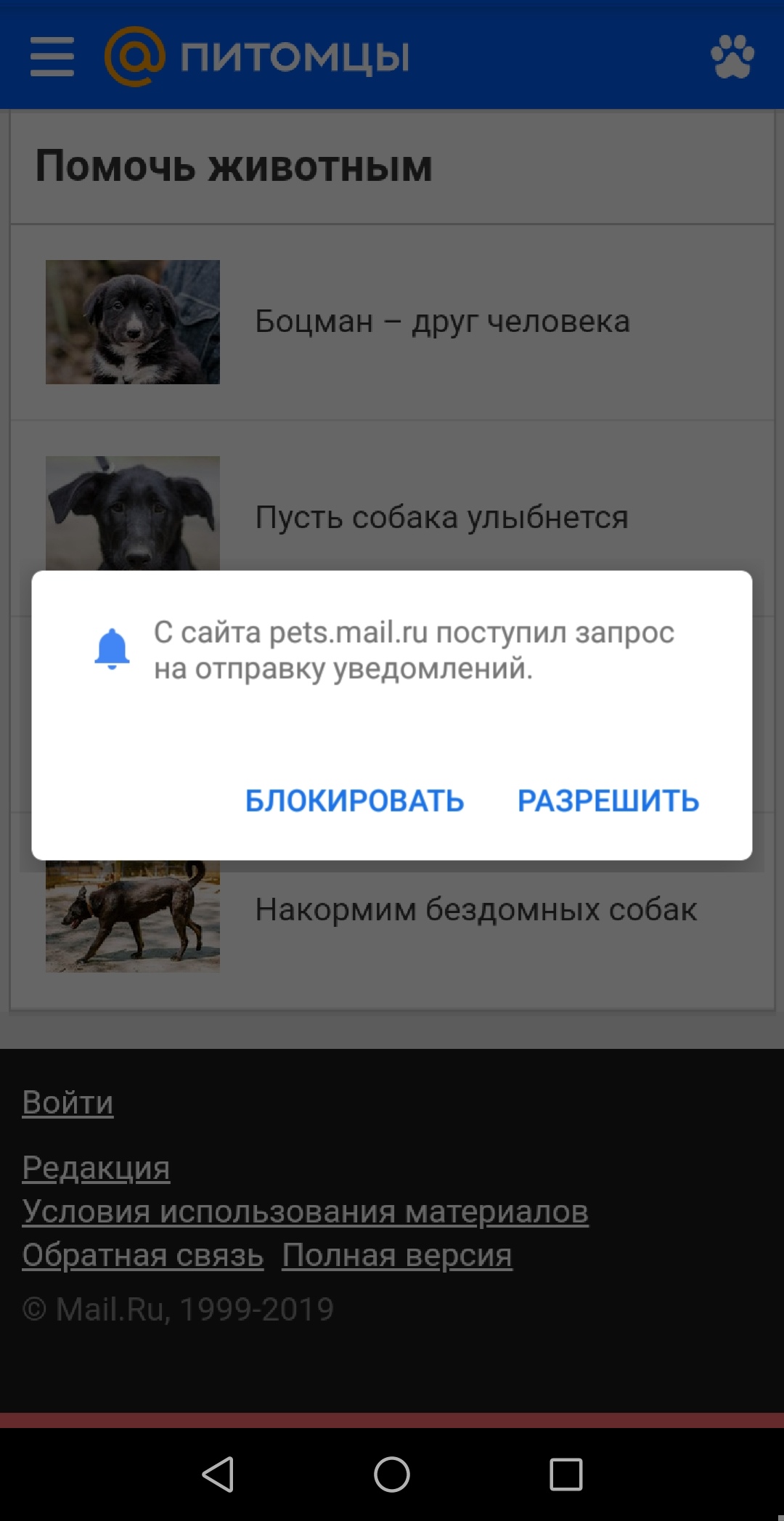
Task: Tap the paw icon in the header
Action: (732, 57)
